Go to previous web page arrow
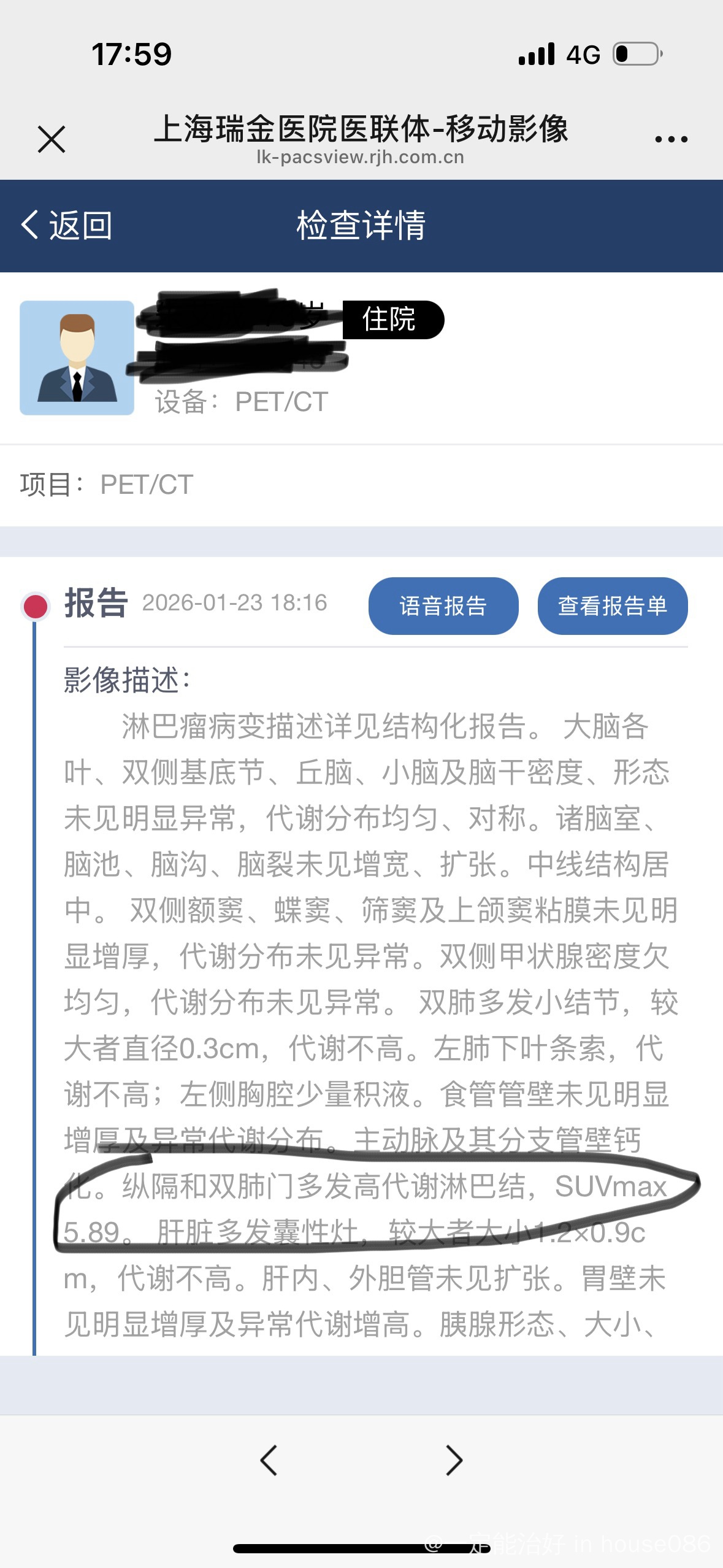Screen dimensions: 723x1568 pos(269,1460)
